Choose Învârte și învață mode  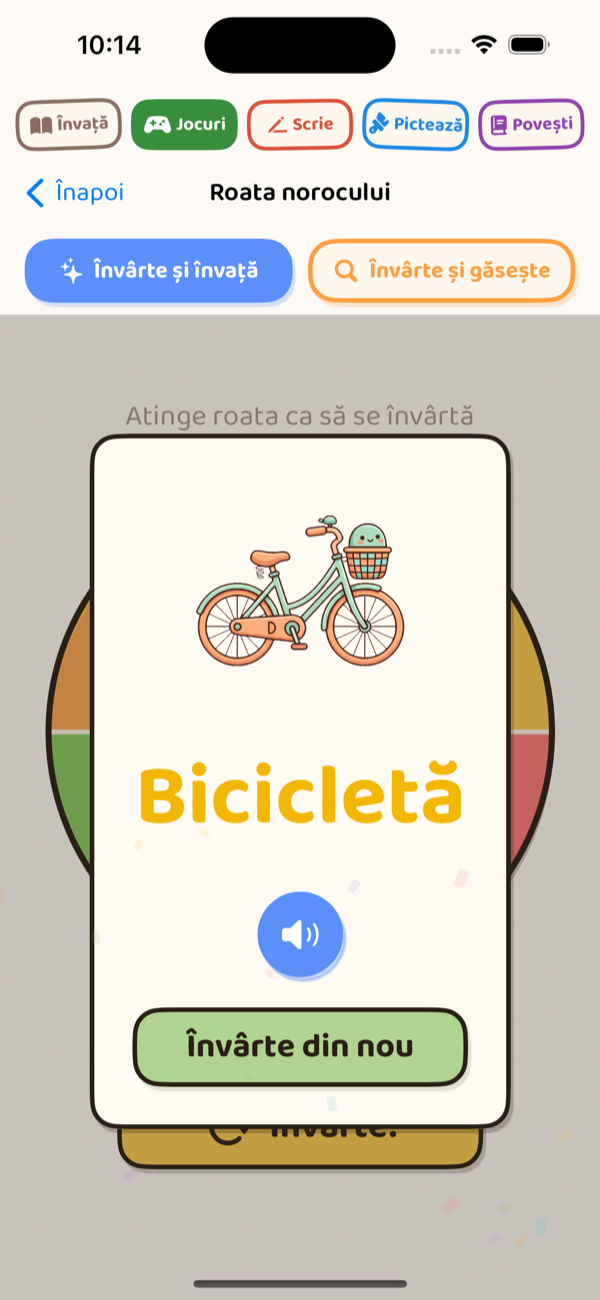tap(159, 270)
